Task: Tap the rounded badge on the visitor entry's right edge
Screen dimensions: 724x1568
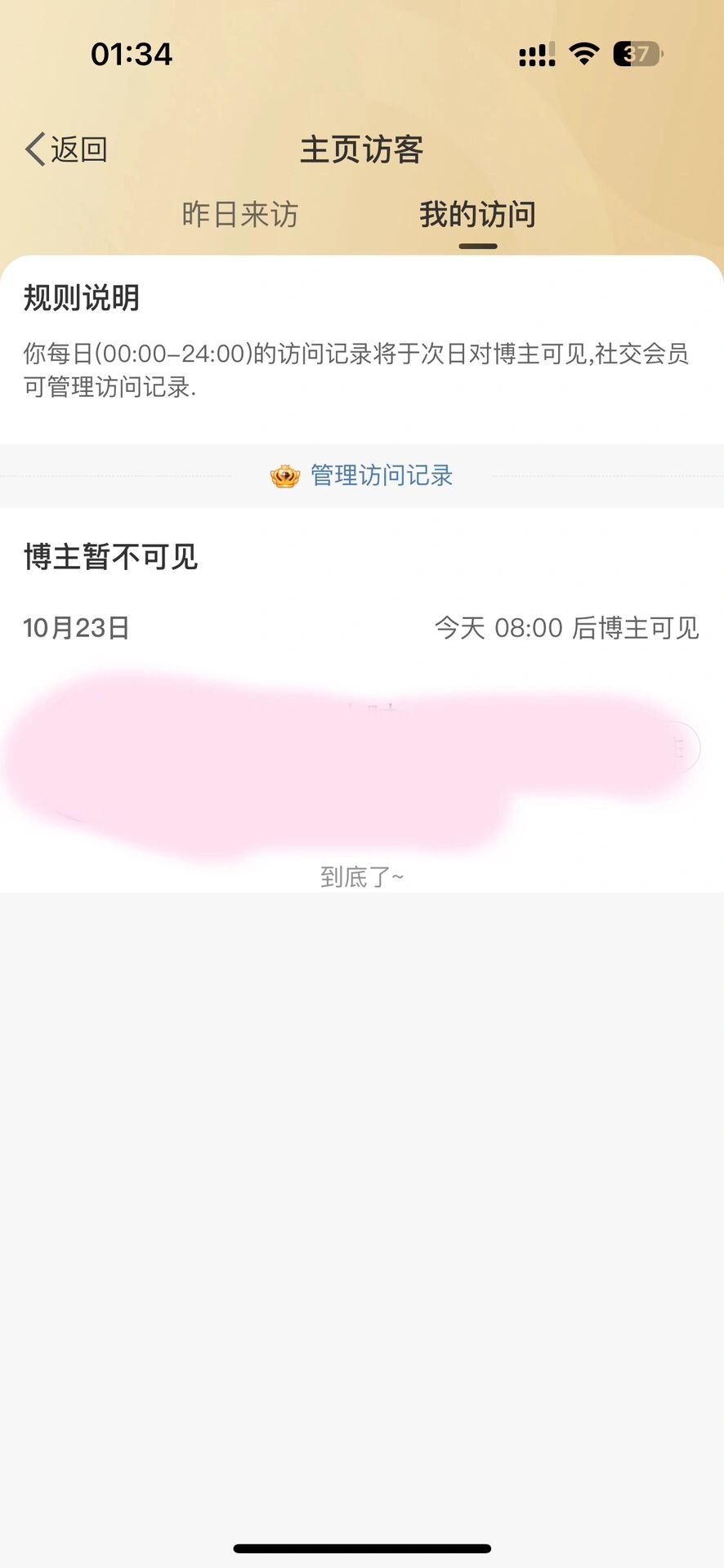Action: (681, 747)
